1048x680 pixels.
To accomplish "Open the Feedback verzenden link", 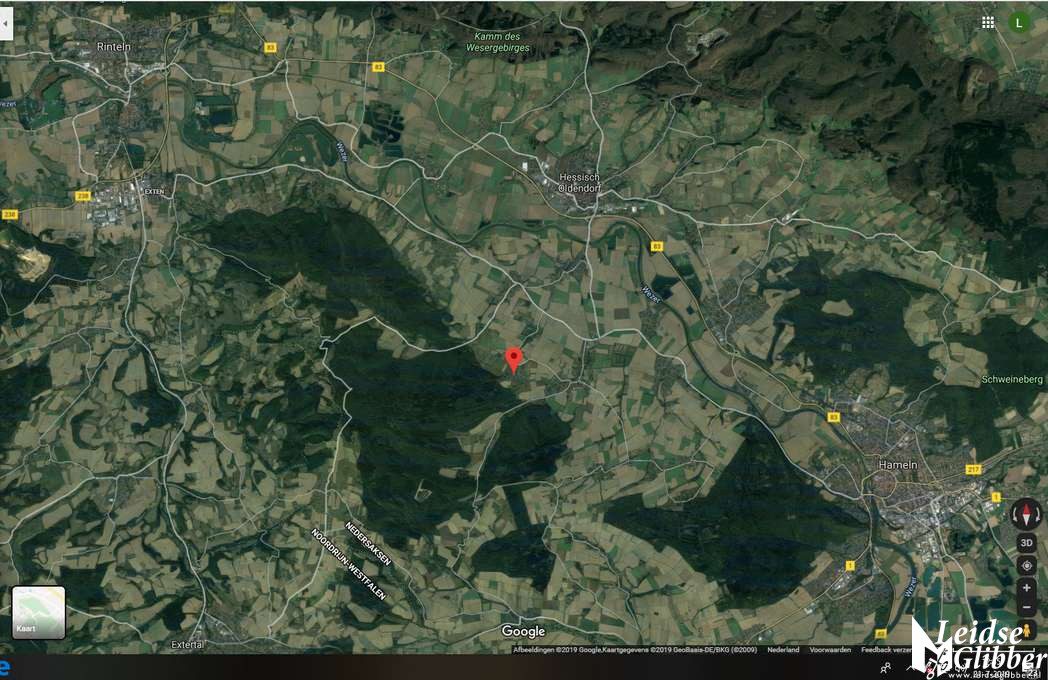I will tap(886, 649).
